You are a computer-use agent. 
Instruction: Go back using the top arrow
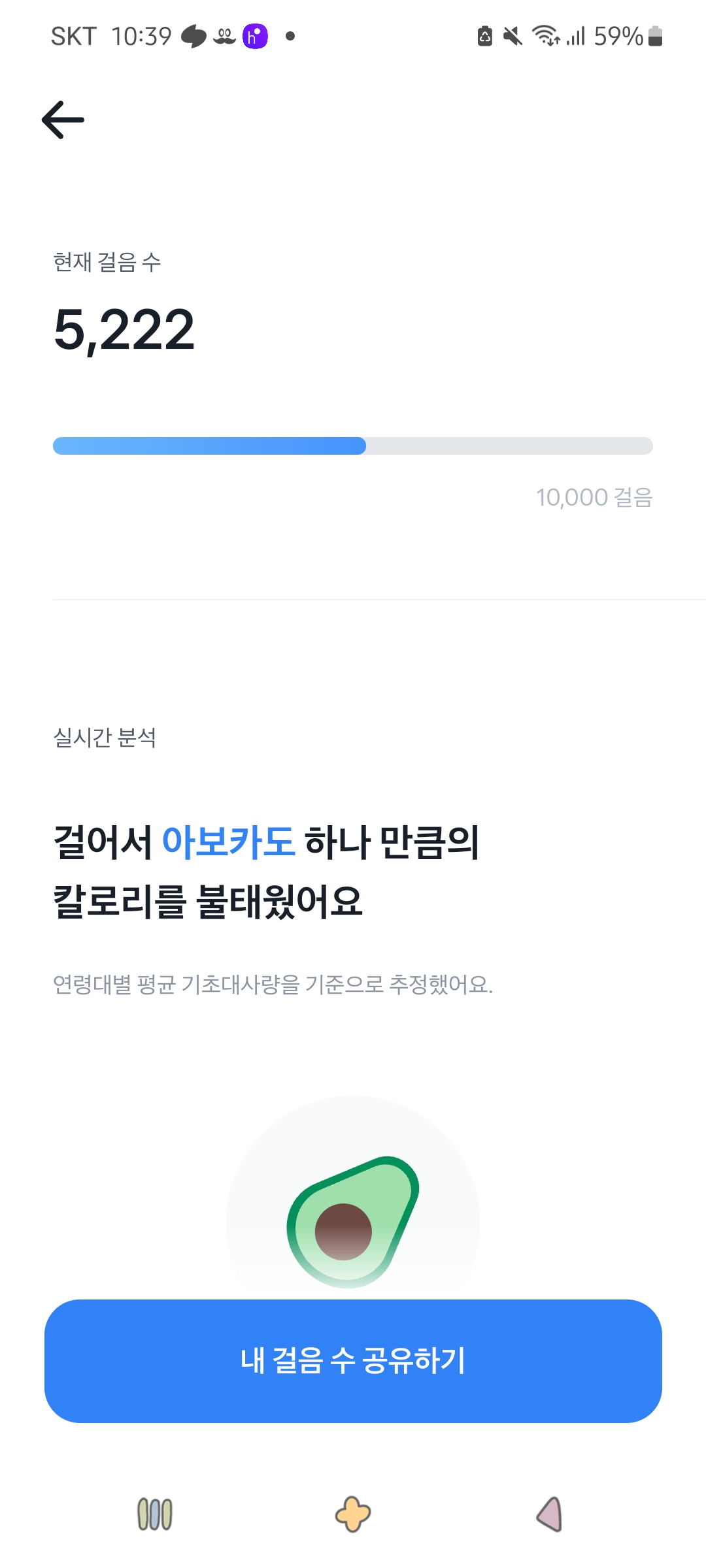point(63,120)
